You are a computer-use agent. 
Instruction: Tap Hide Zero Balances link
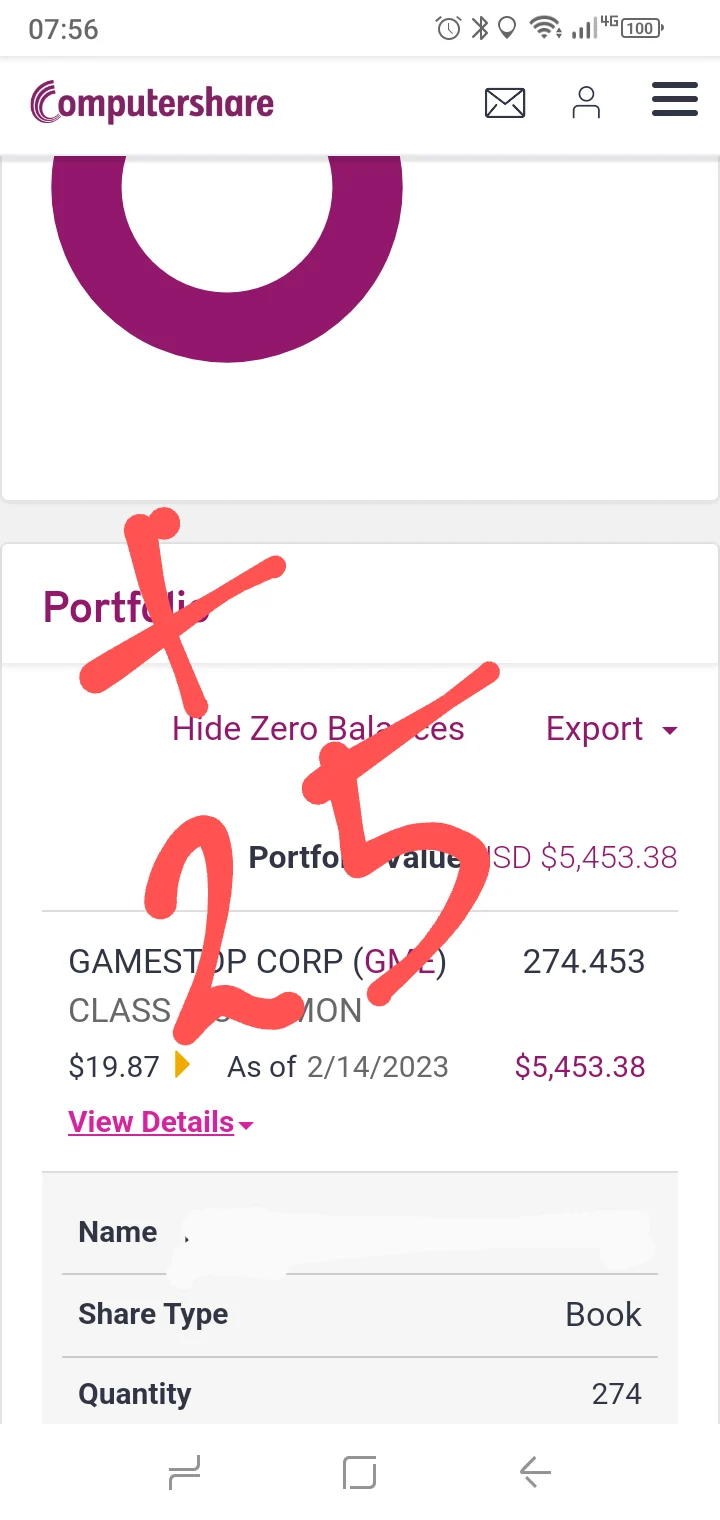[x=318, y=729]
